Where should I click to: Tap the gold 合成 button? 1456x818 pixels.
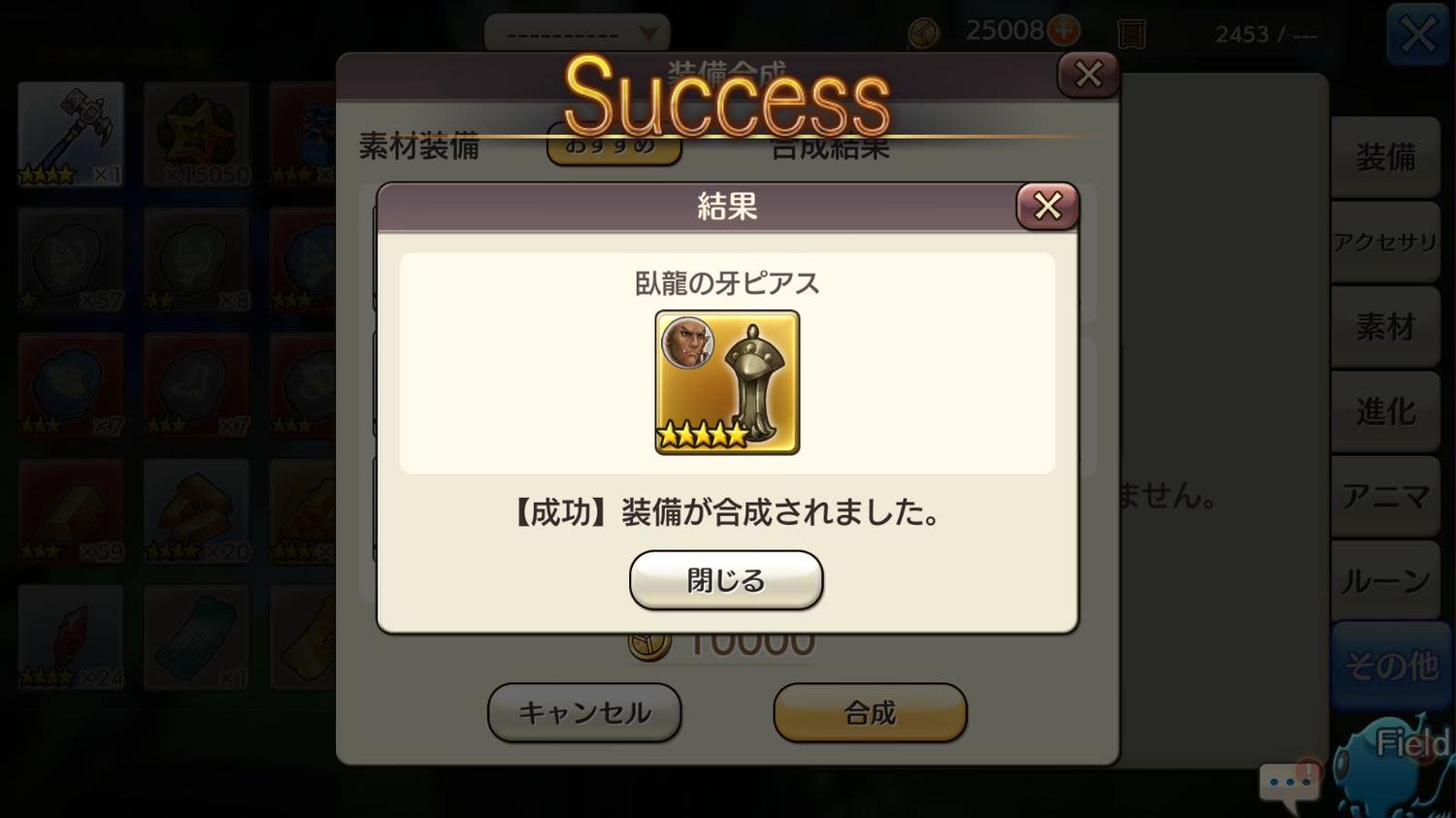pos(870,713)
